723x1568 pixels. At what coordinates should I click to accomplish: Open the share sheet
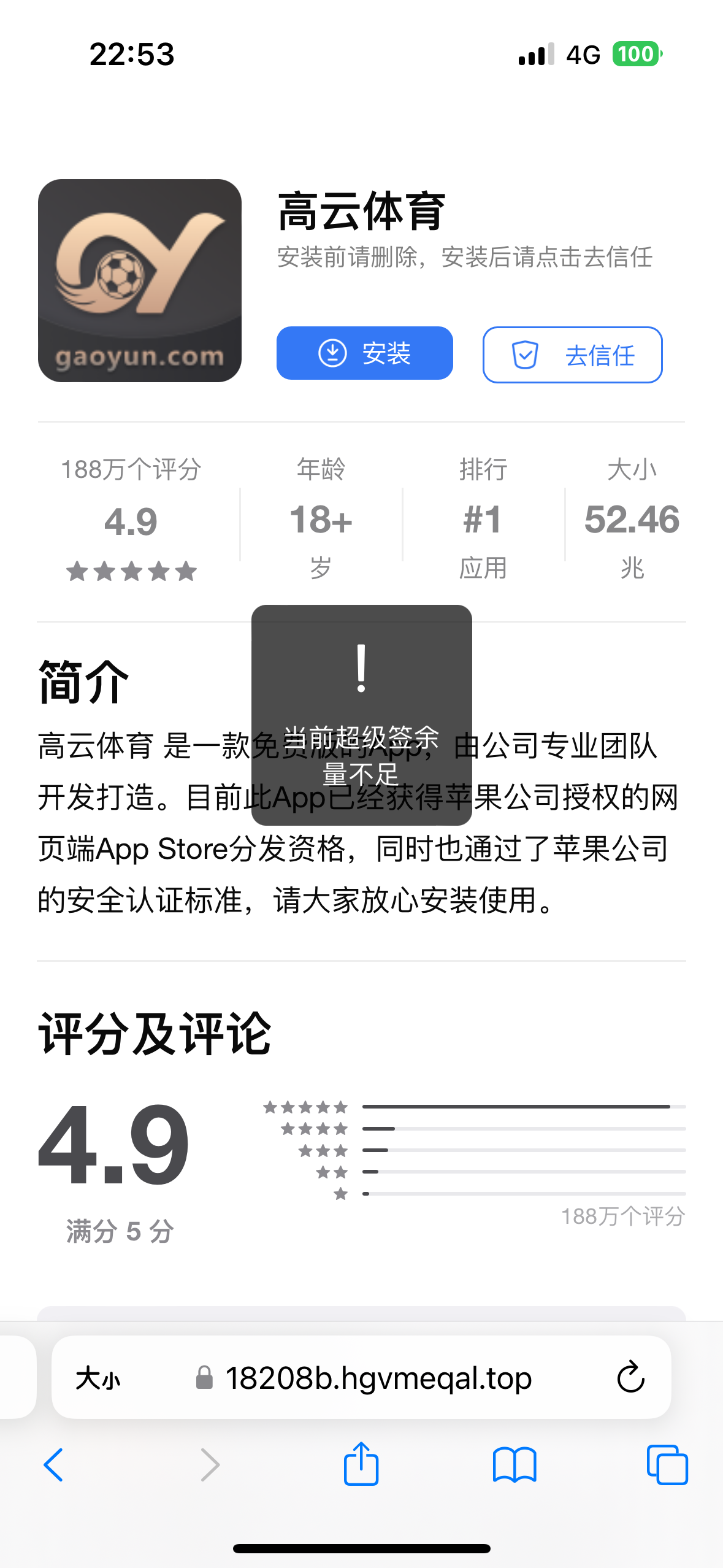click(361, 1464)
